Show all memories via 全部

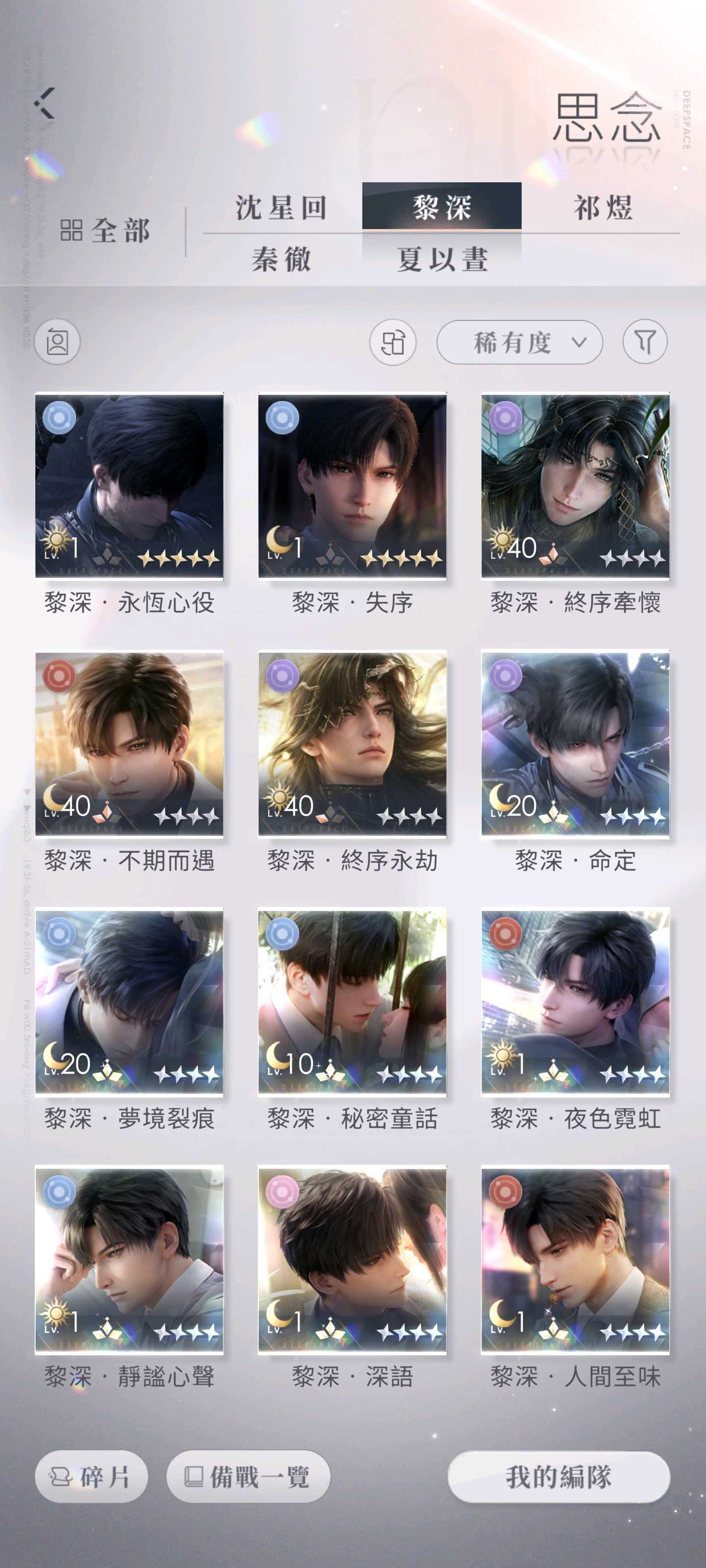tap(105, 231)
